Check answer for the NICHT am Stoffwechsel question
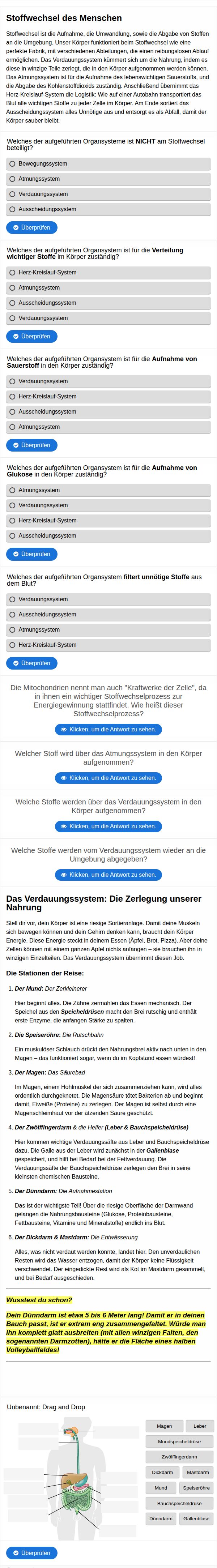 click(32, 228)
